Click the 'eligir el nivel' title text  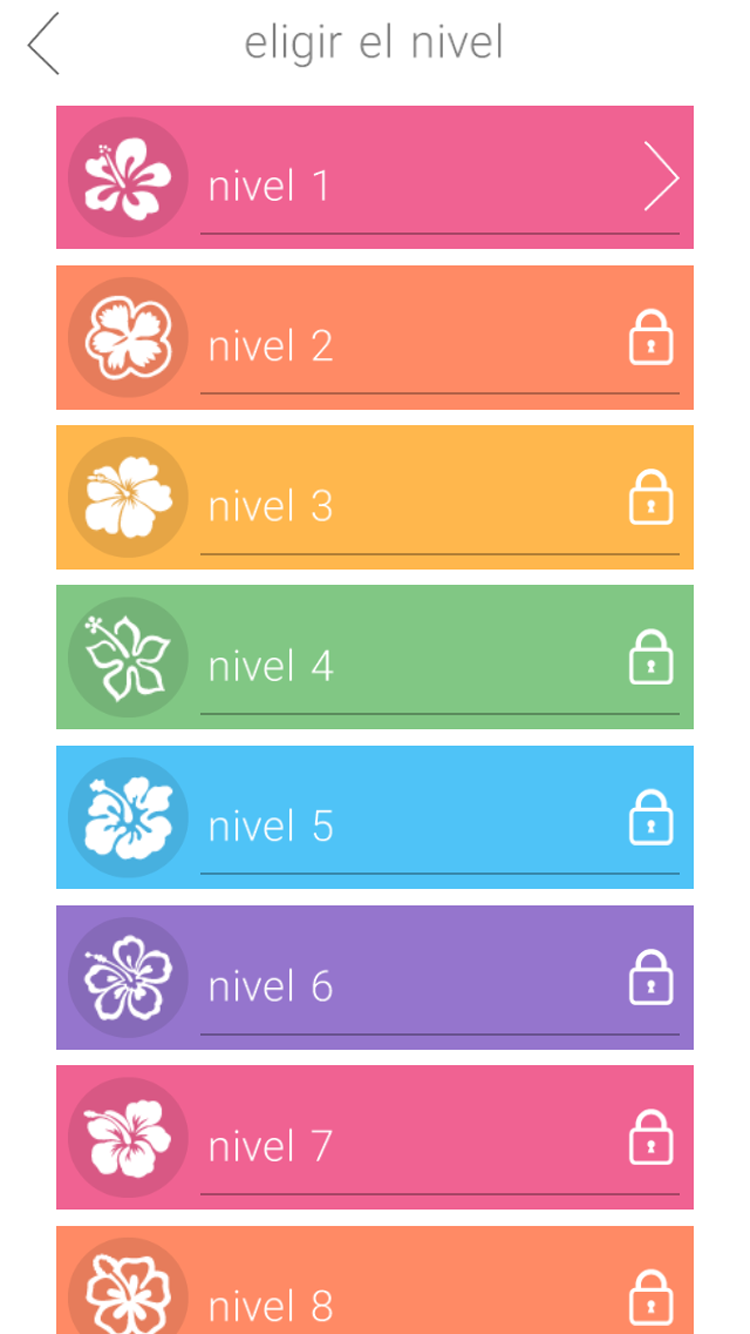(374, 42)
